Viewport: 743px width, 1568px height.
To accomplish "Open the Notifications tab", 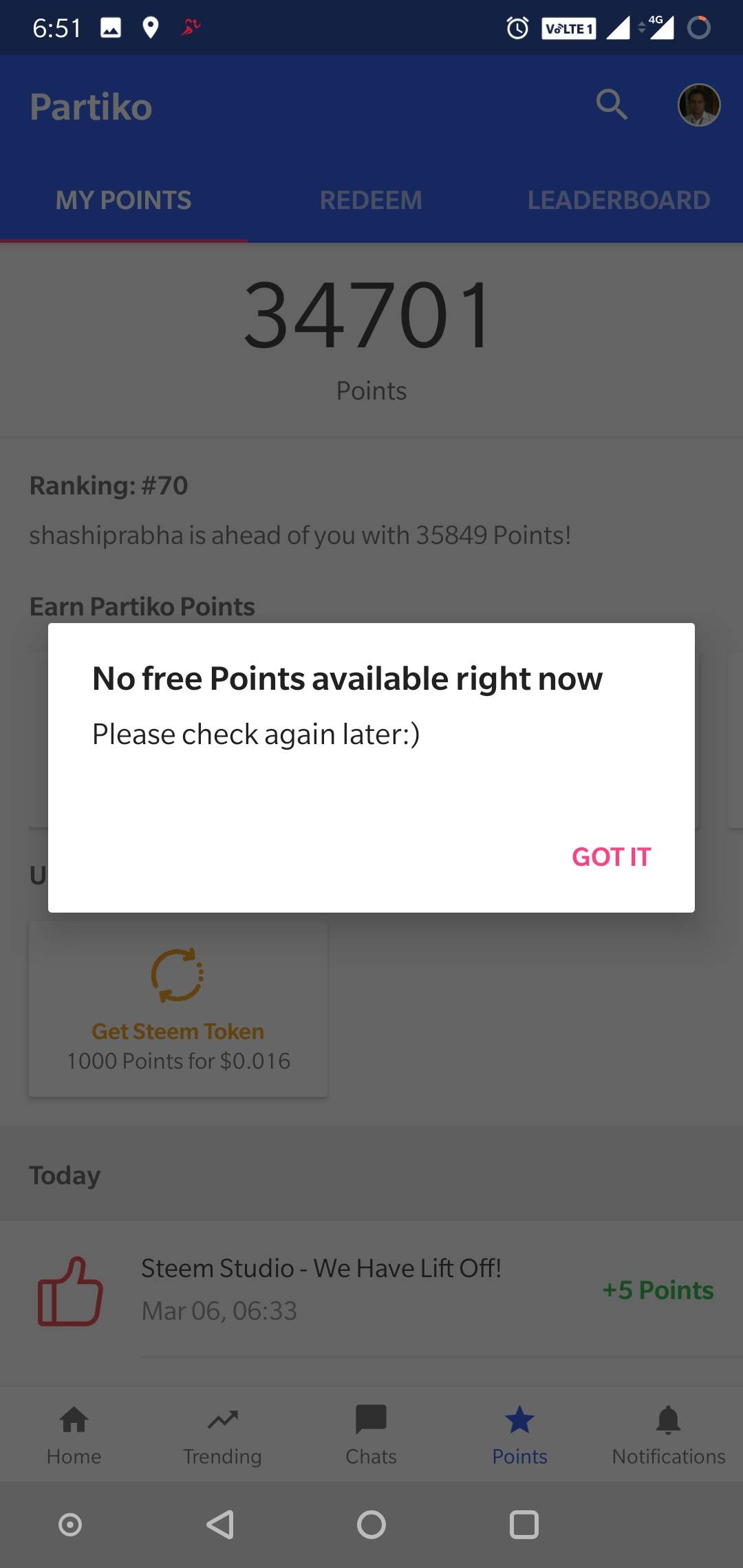I will [x=668, y=1435].
